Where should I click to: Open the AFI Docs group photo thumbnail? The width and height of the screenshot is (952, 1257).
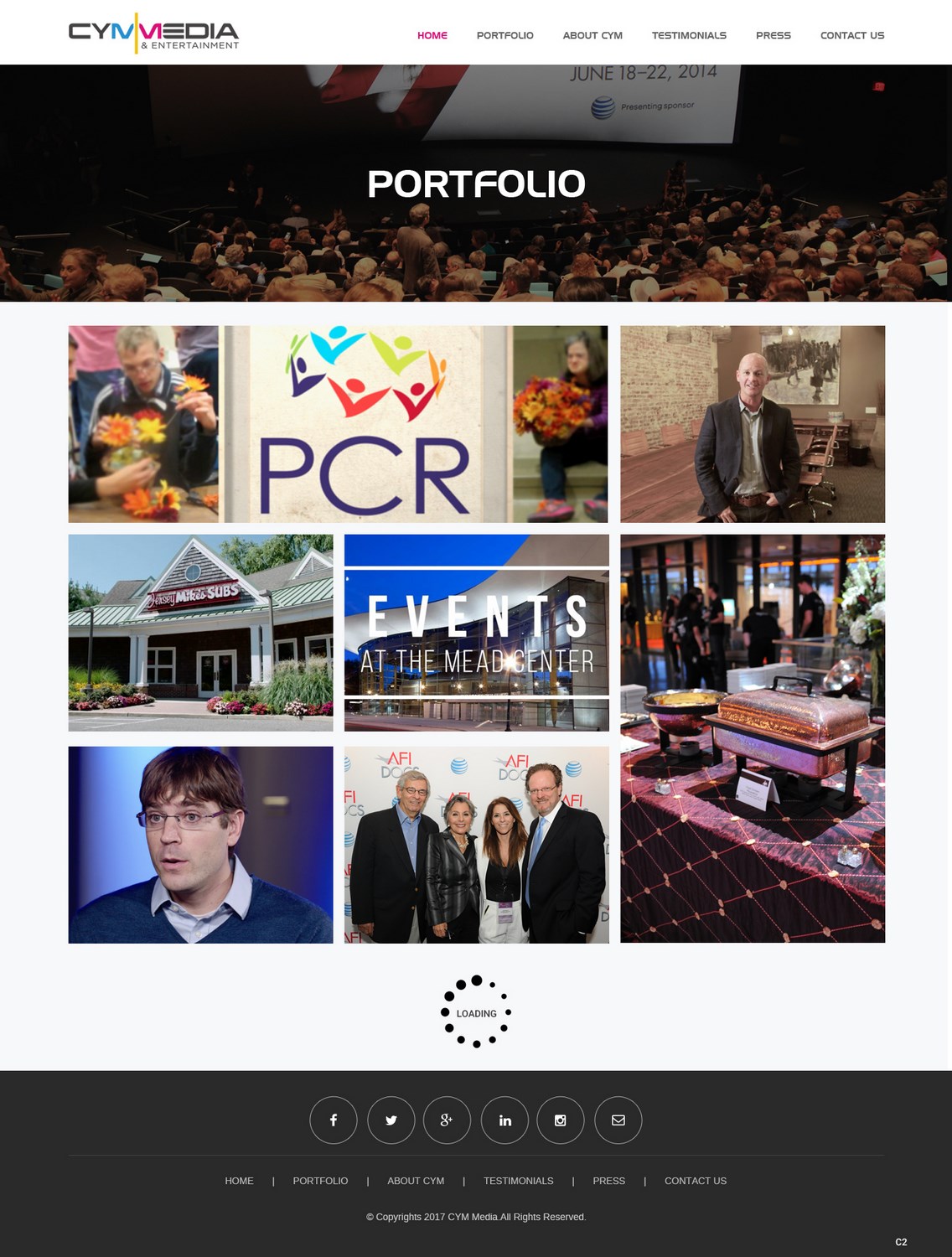click(x=476, y=844)
